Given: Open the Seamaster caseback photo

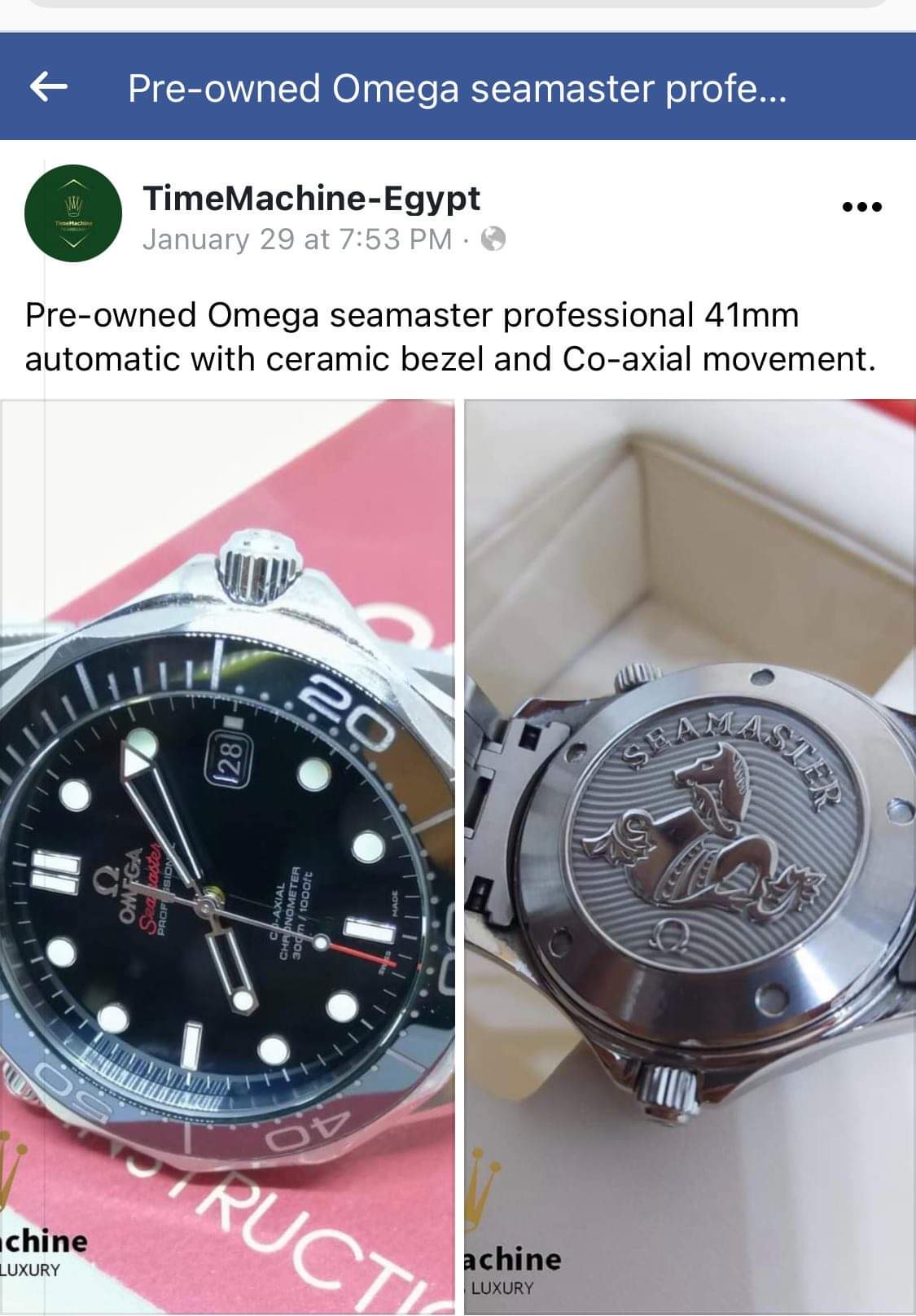Looking at the screenshot, I should pos(690,855).
